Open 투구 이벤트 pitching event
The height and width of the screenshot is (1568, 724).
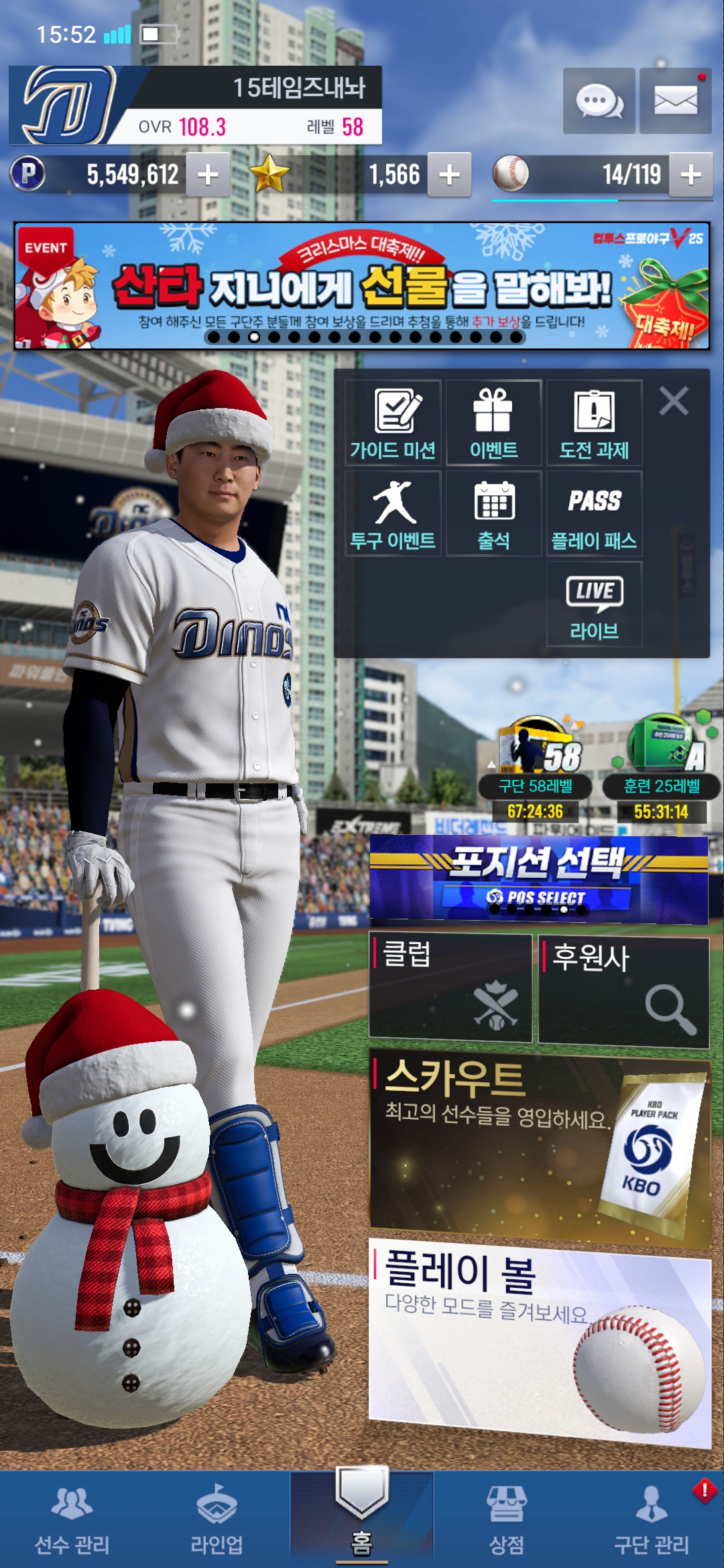click(393, 514)
